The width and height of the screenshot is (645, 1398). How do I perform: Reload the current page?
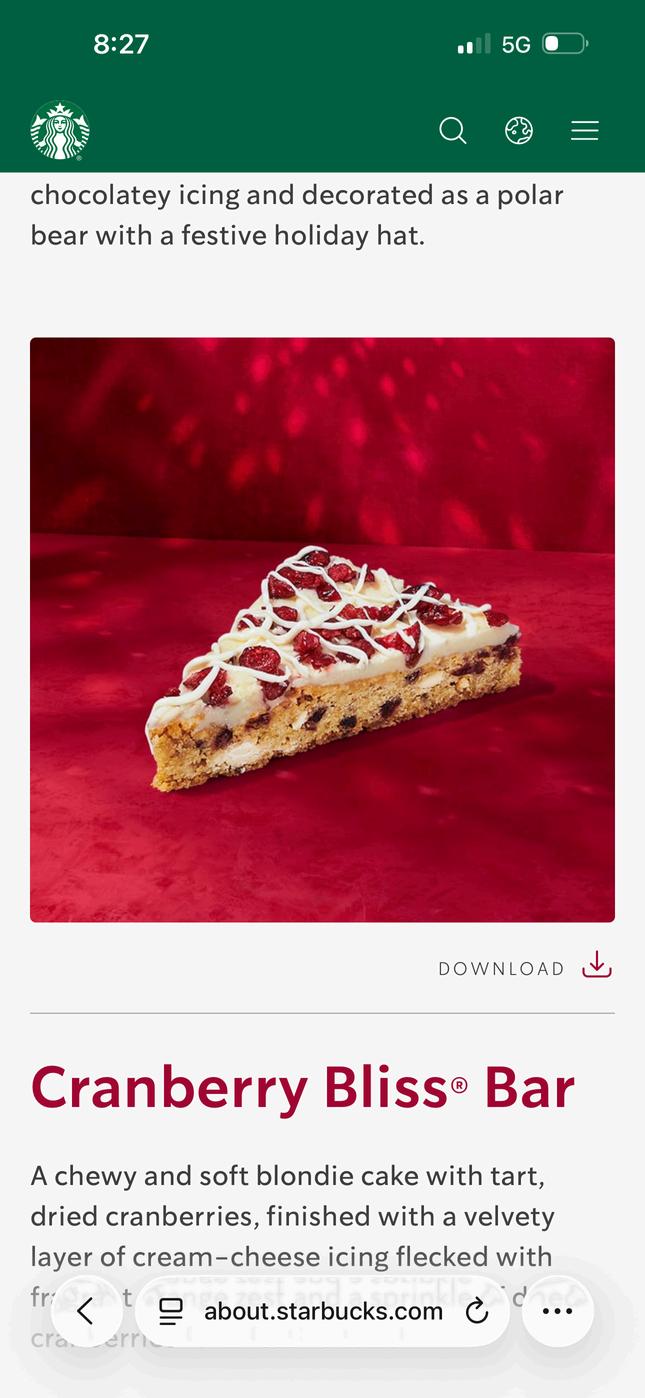pos(477,1311)
